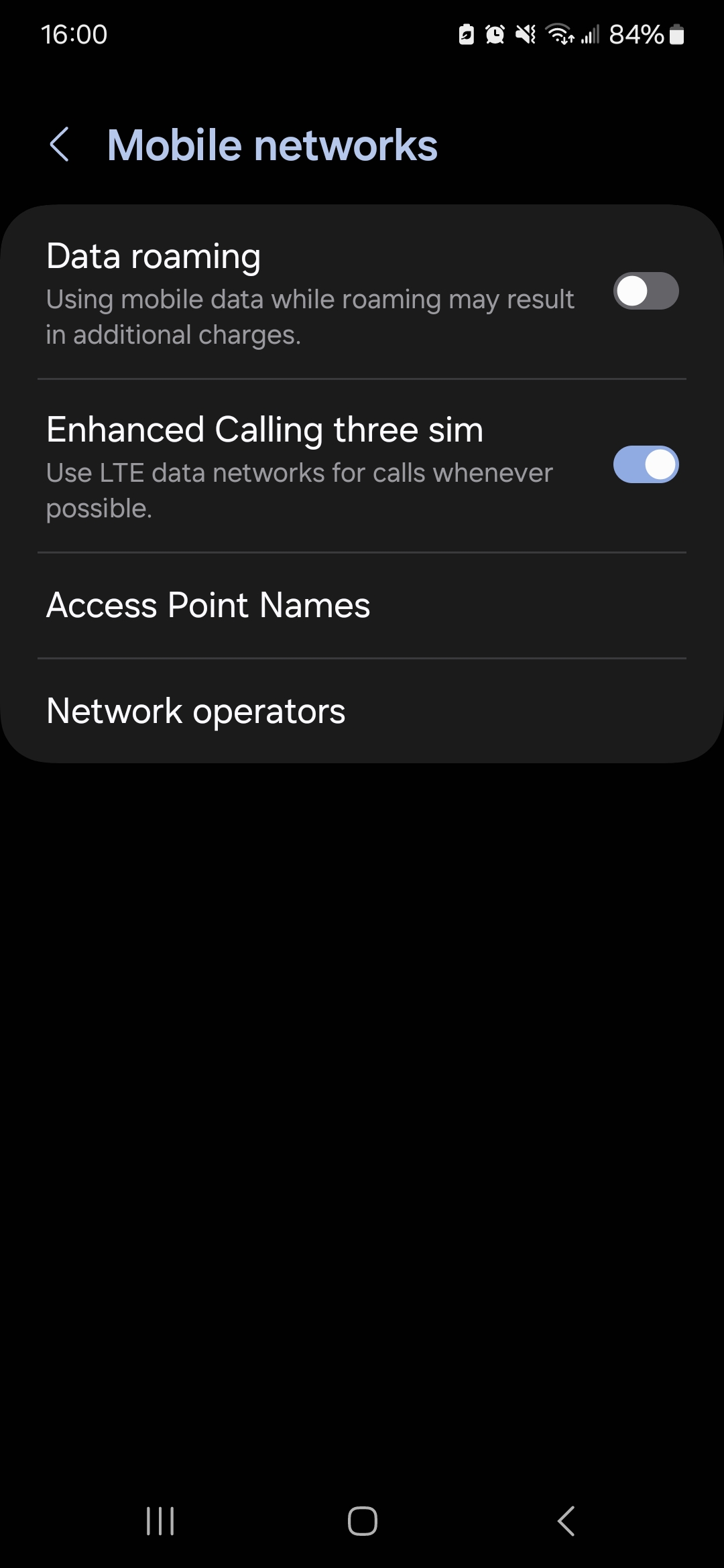Open the power saving mode icon in status bar
The image size is (724, 1568).
pos(467,34)
